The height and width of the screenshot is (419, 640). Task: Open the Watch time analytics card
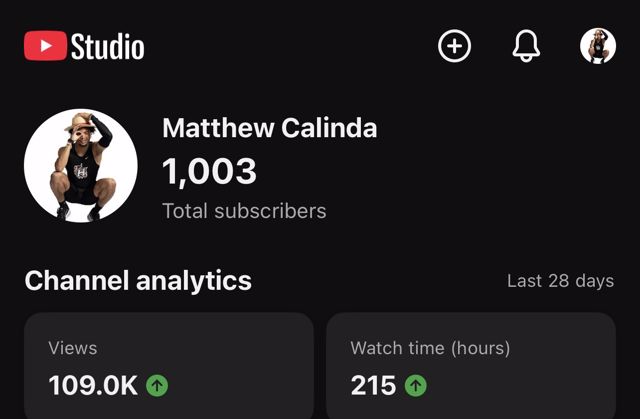470,366
